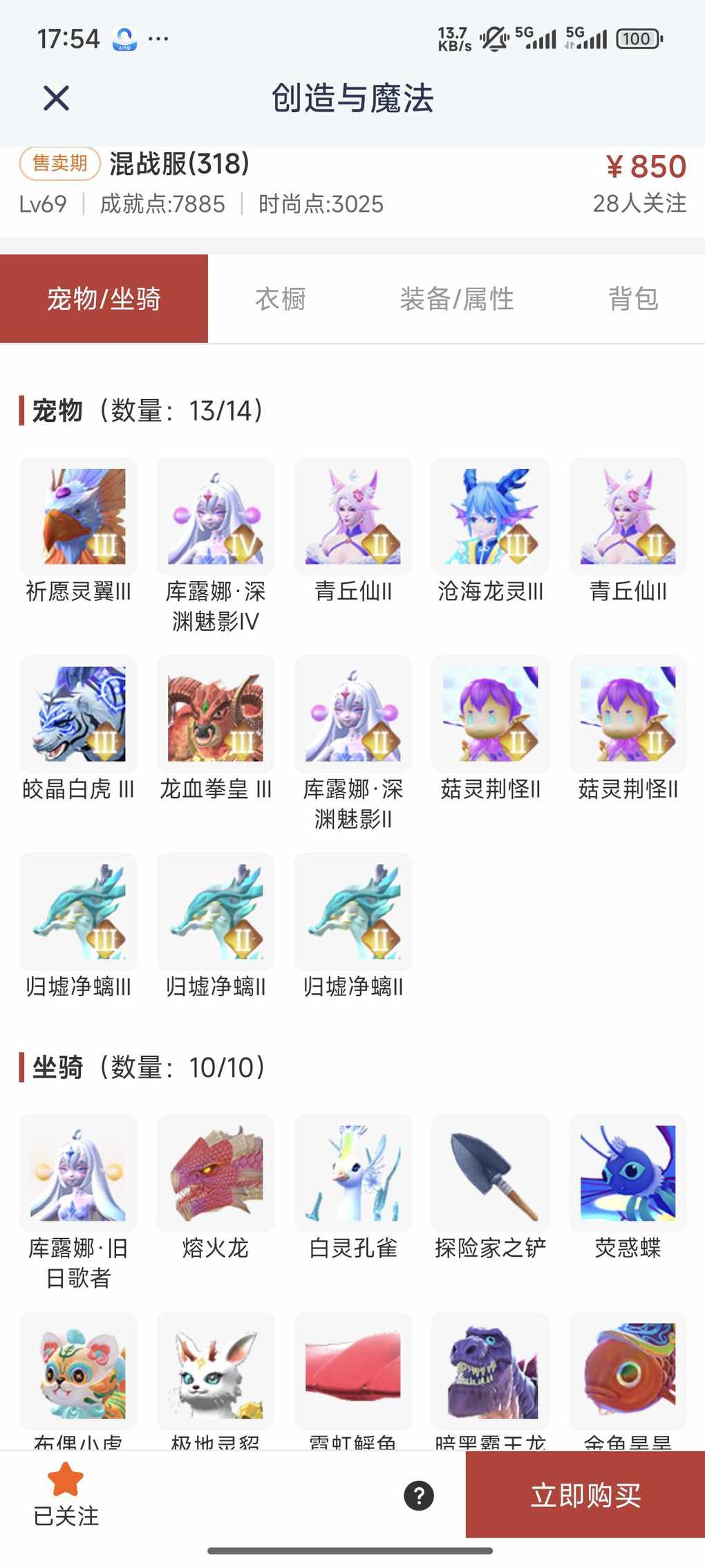Viewport: 705px width, 1568px height.
Task: Close the 创造与魔法 page
Action: pos(56,98)
